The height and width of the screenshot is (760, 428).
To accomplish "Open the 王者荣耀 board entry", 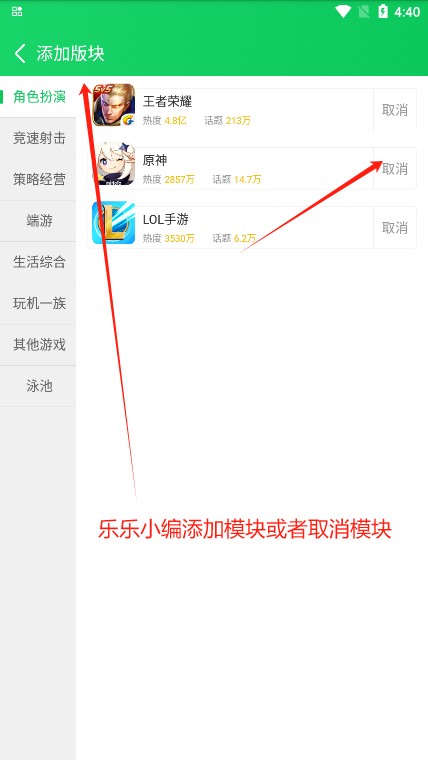I will (x=231, y=110).
